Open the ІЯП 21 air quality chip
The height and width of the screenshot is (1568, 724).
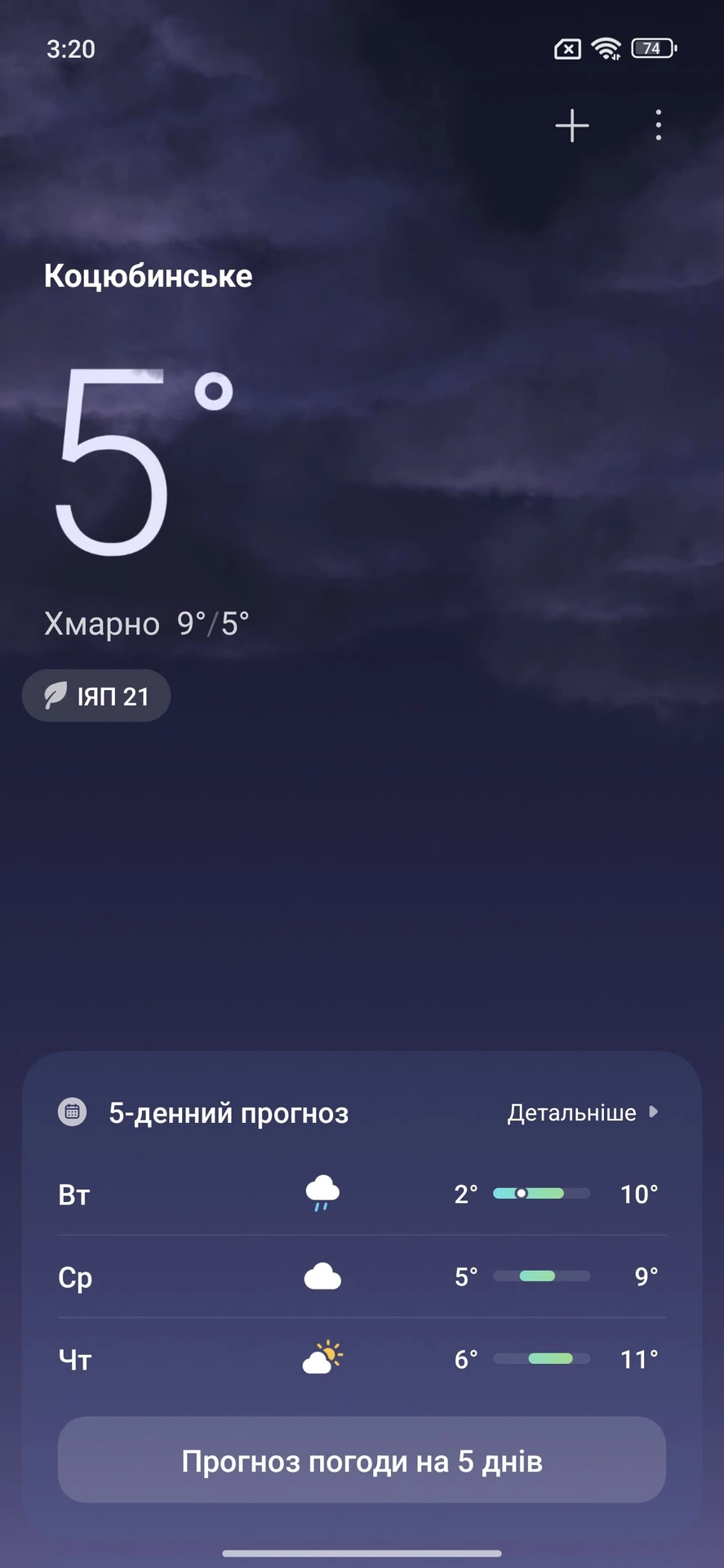pos(96,696)
